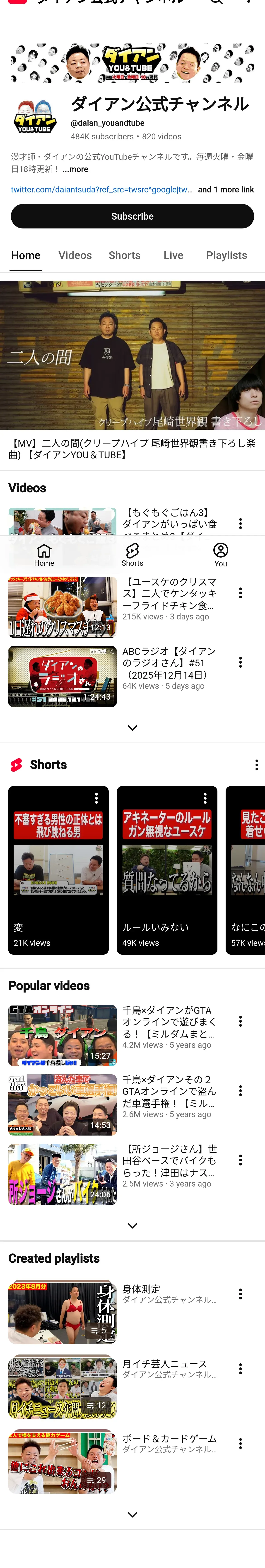
Task: Open options for ABCラジオ ダイアンのラジオさん #51
Action: [x=241, y=662]
